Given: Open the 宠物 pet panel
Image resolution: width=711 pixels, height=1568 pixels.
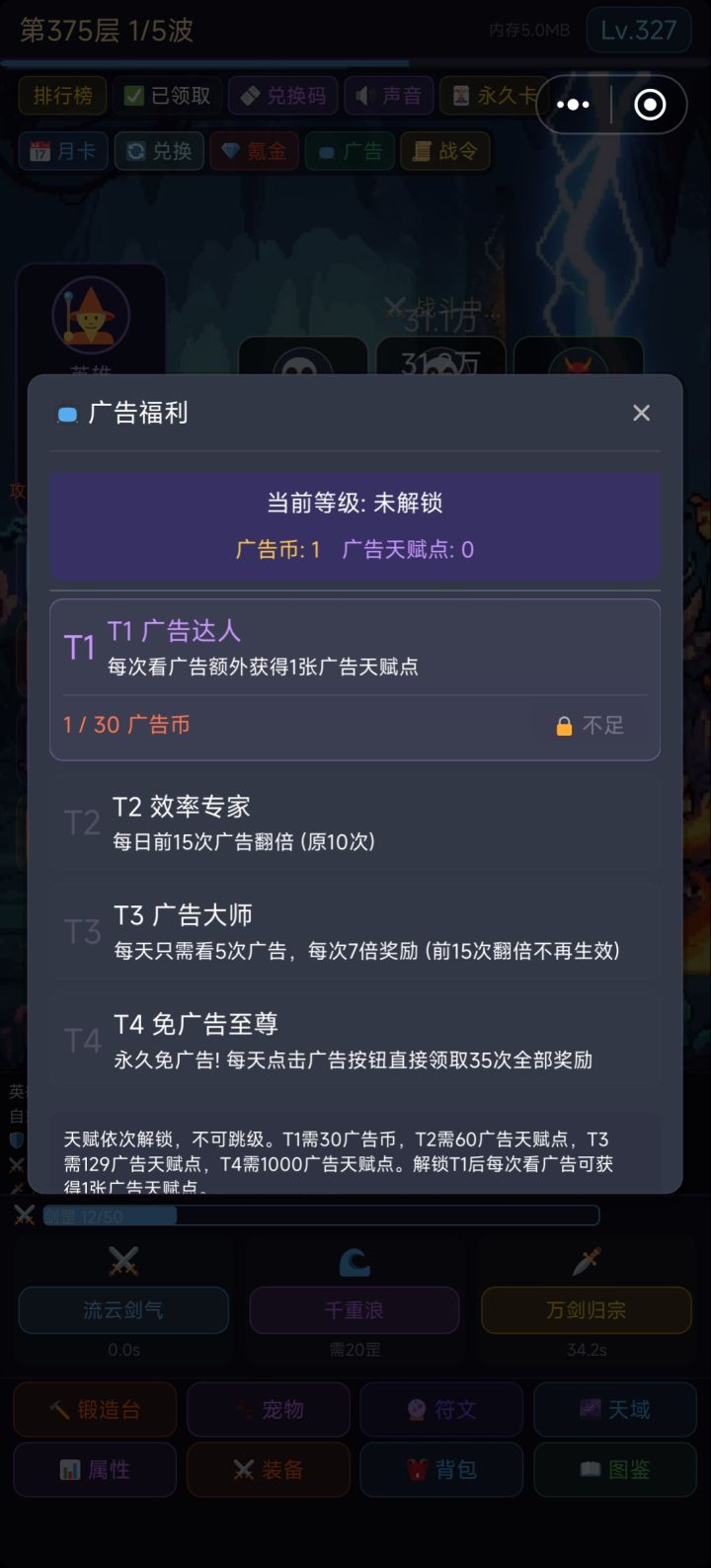Looking at the screenshot, I should click(268, 1409).
